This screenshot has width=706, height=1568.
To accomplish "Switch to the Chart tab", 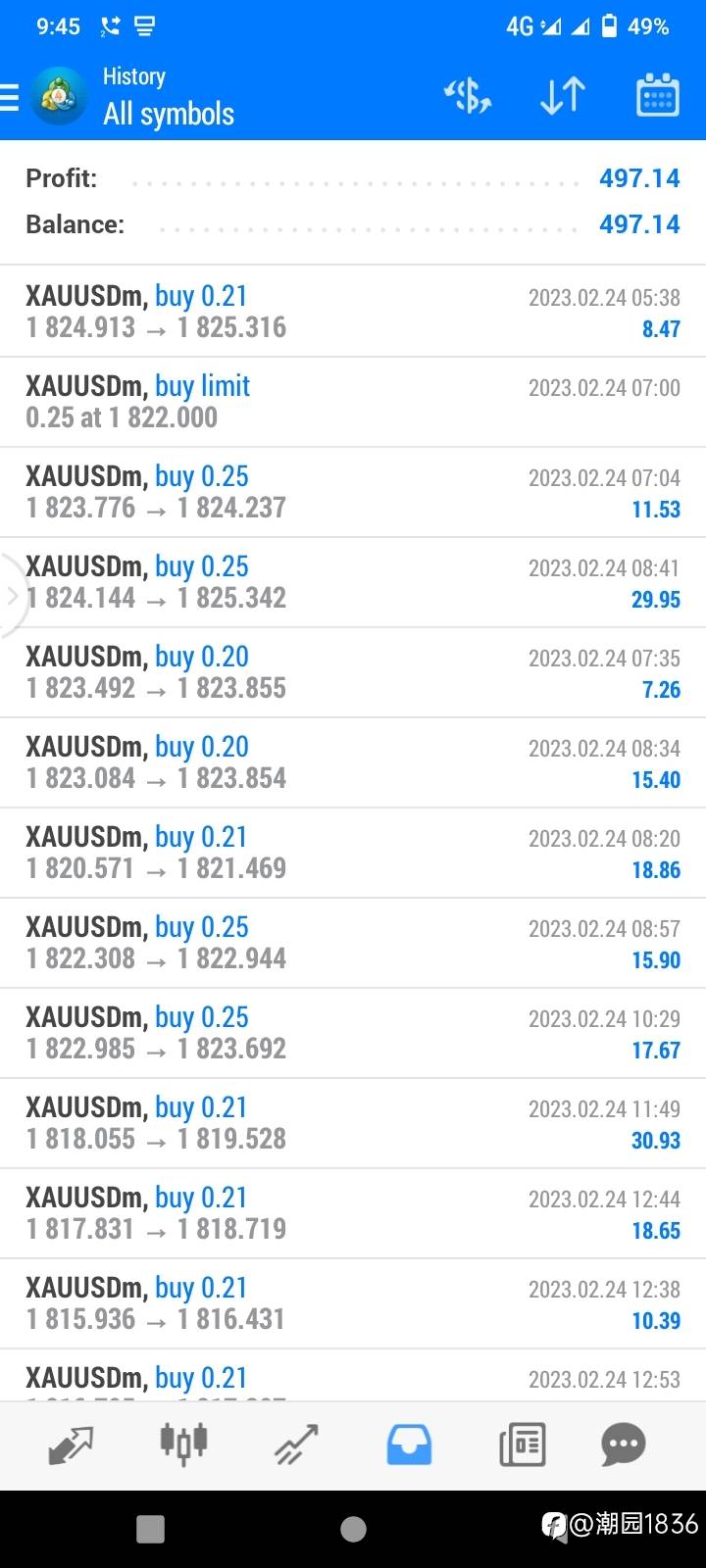I will pyautogui.click(x=183, y=1445).
